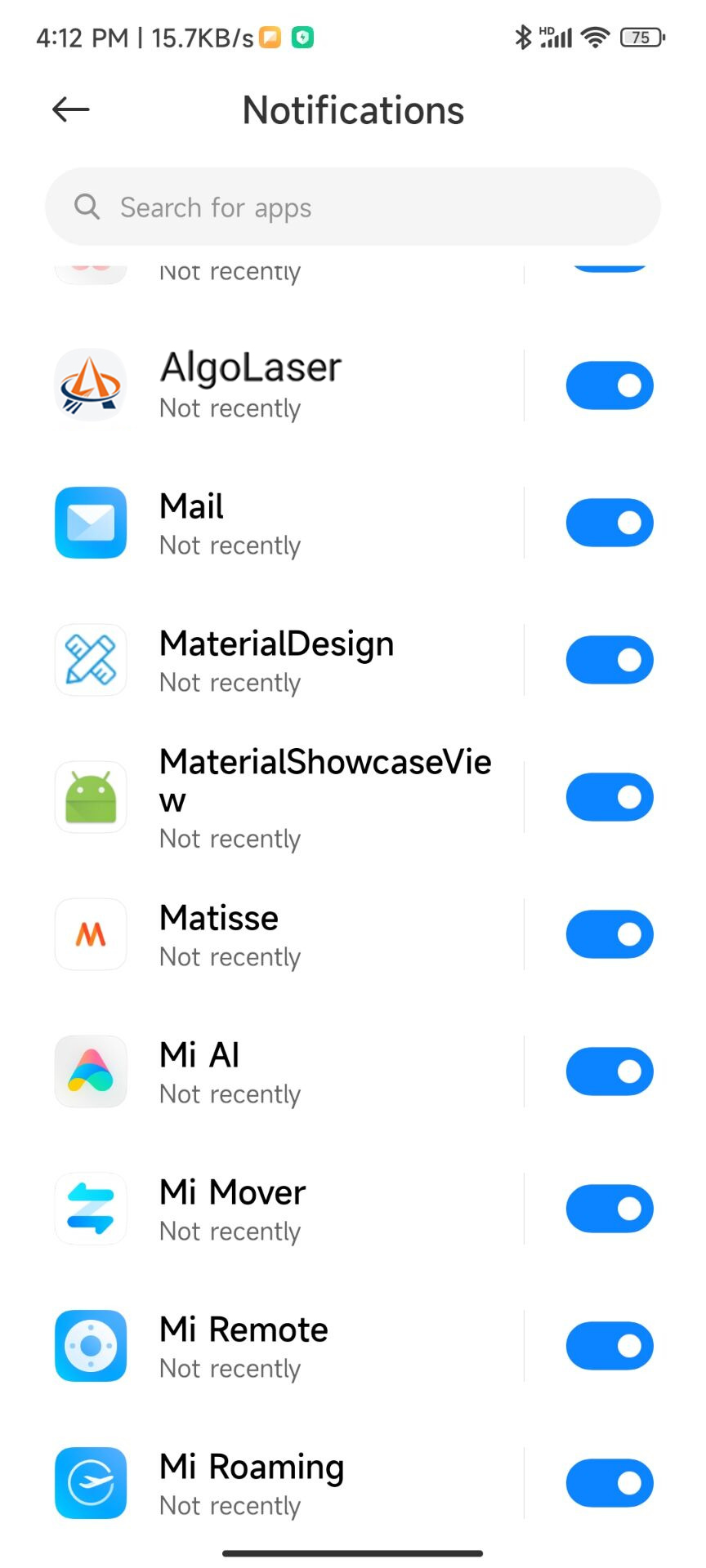The width and height of the screenshot is (706, 1568).
Task: Go back from Notifications screen
Action: [71, 109]
